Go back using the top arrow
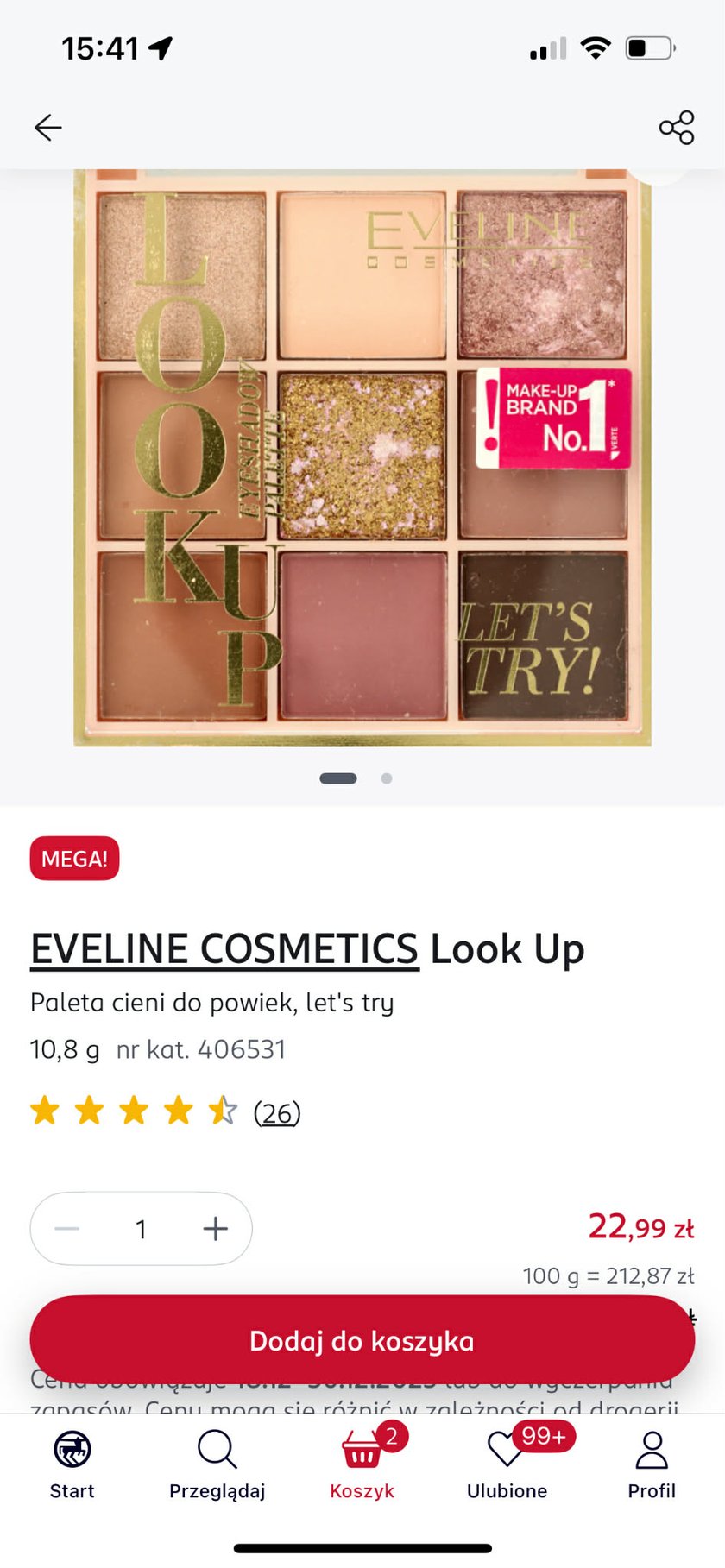 (x=48, y=128)
